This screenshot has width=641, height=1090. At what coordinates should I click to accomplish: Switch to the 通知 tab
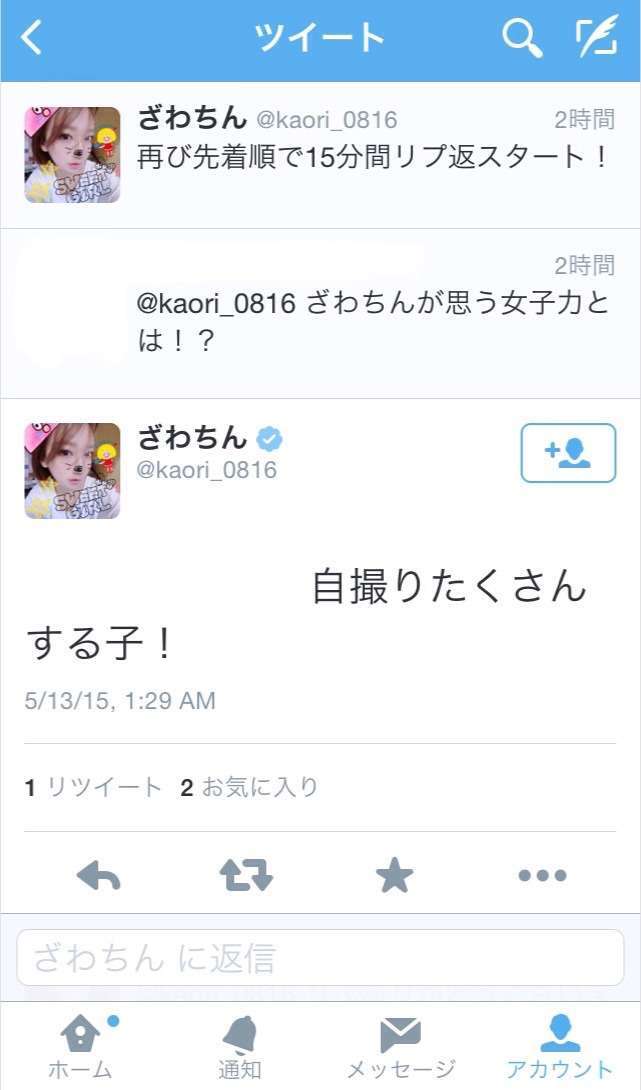[x=240, y=1046]
